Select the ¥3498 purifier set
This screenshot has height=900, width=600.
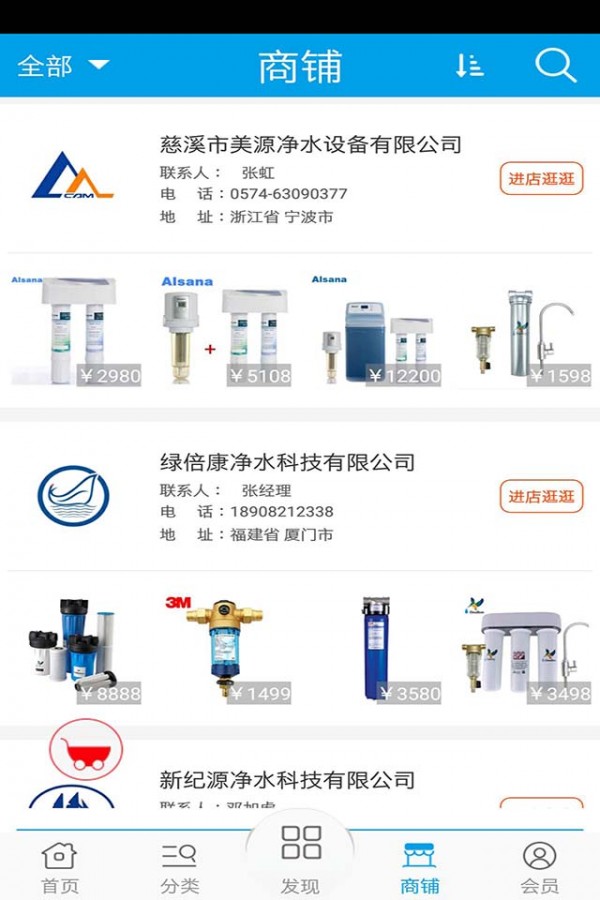pyautogui.click(x=528, y=648)
